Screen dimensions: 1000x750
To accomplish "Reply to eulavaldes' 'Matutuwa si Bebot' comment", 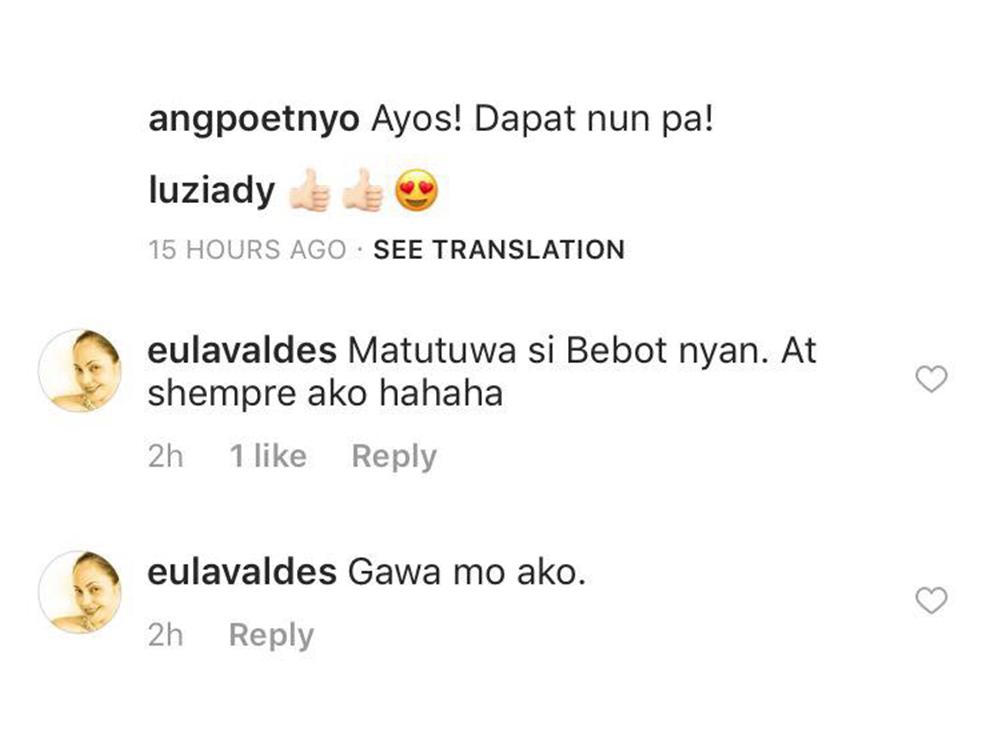I will pyautogui.click(x=394, y=456).
